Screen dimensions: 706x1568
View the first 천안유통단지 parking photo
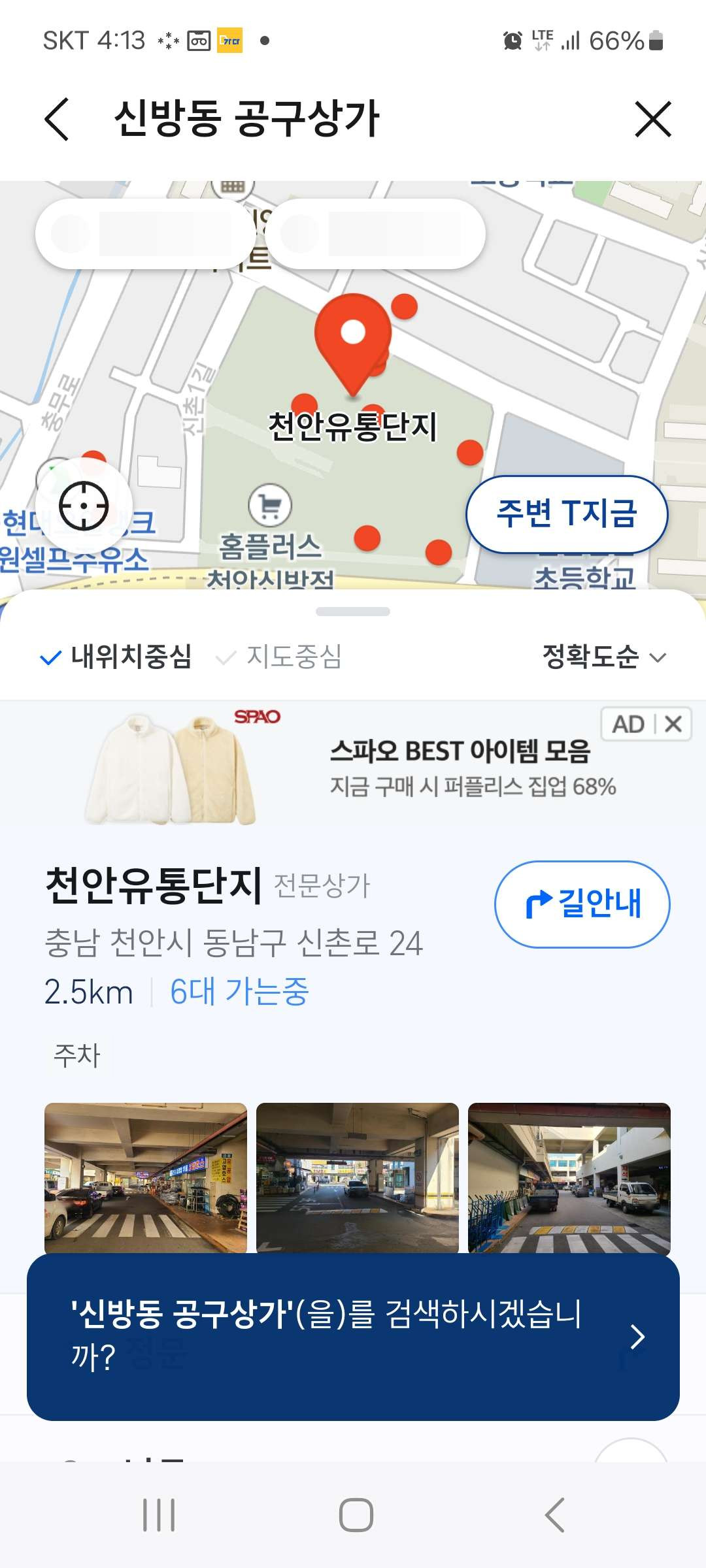[x=145, y=1177]
